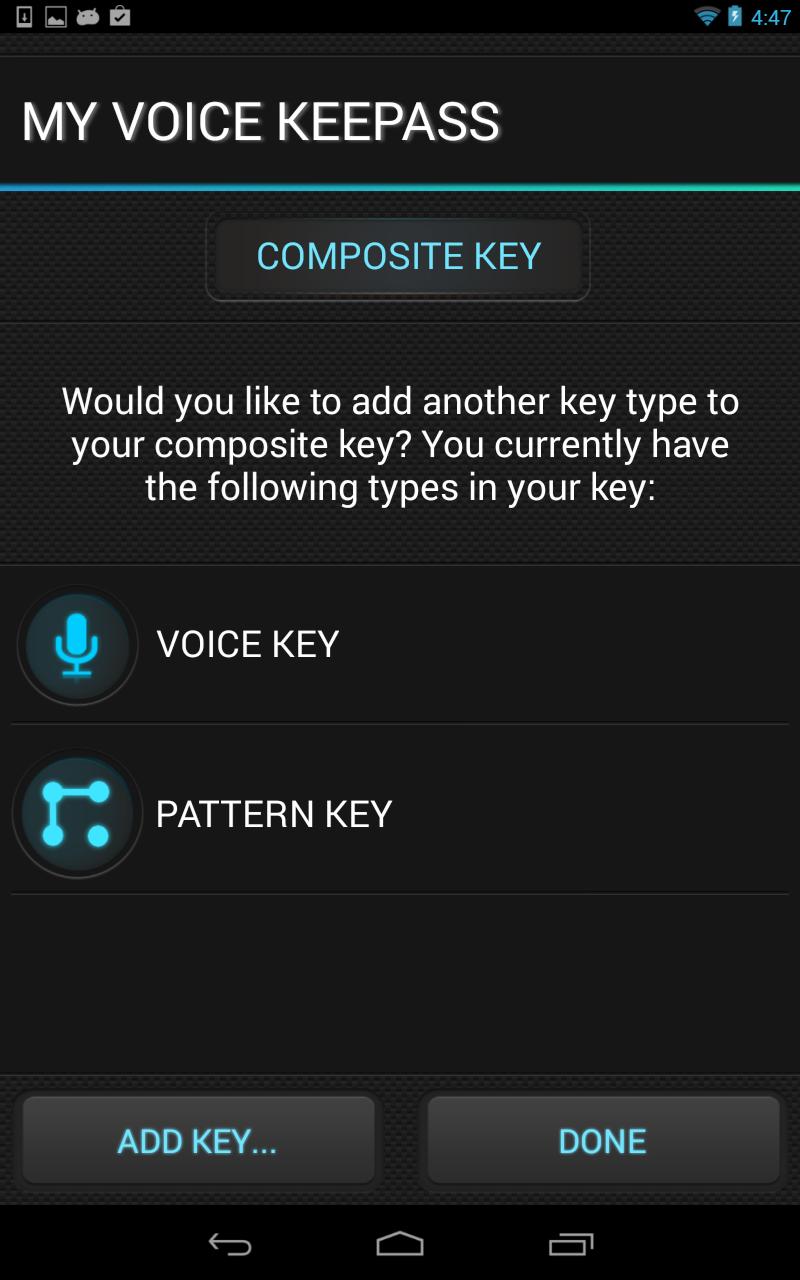Add another key type with Add Key
The height and width of the screenshot is (1280, 800).
(198, 1141)
